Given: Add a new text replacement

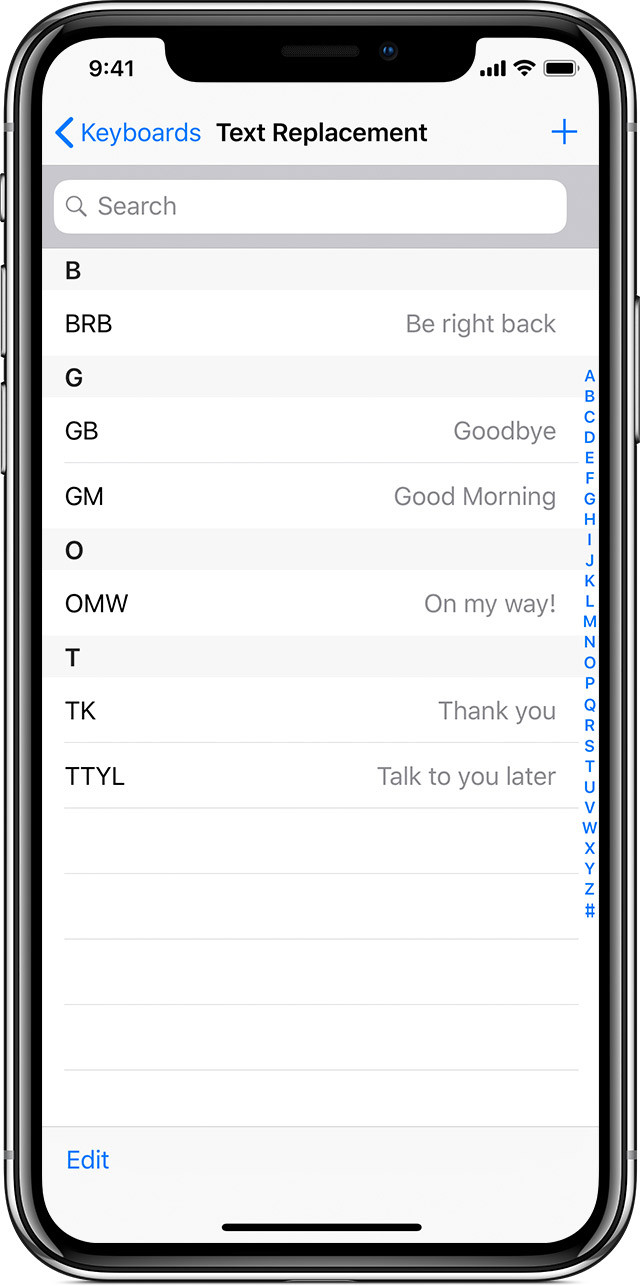Looking at the screenshot, I should click(564, 132).
